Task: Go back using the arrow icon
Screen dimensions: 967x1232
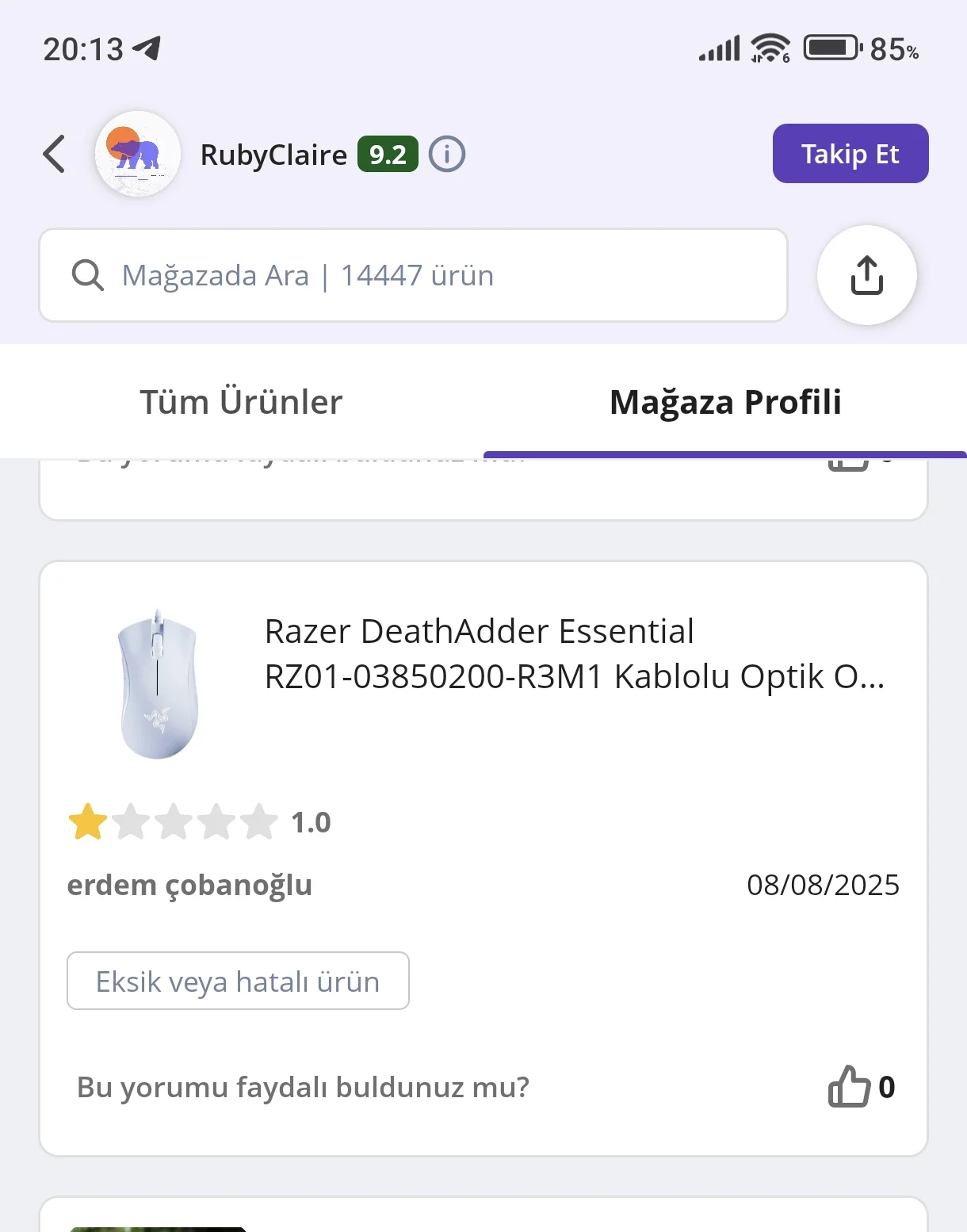Action: 54,154
